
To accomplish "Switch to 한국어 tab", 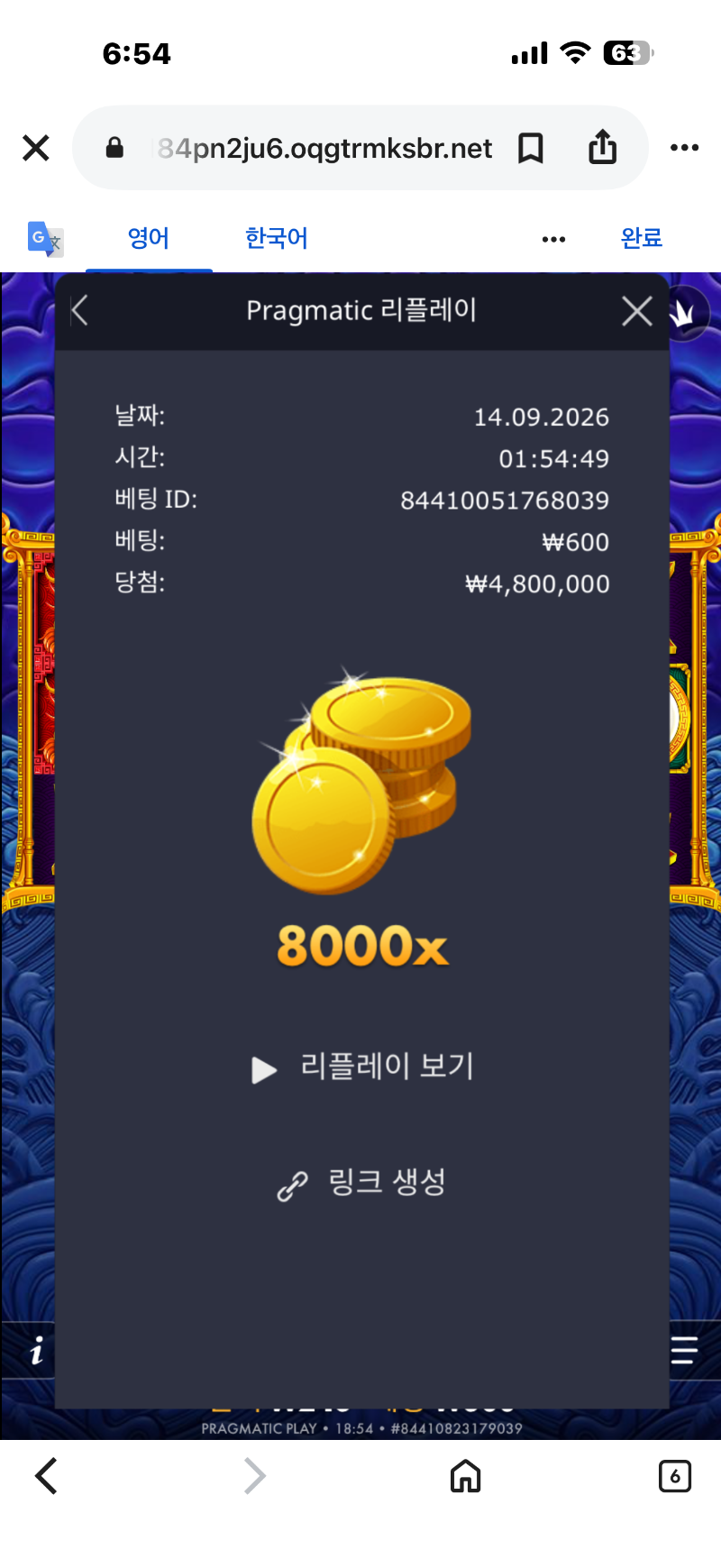I will pos(277,238).
